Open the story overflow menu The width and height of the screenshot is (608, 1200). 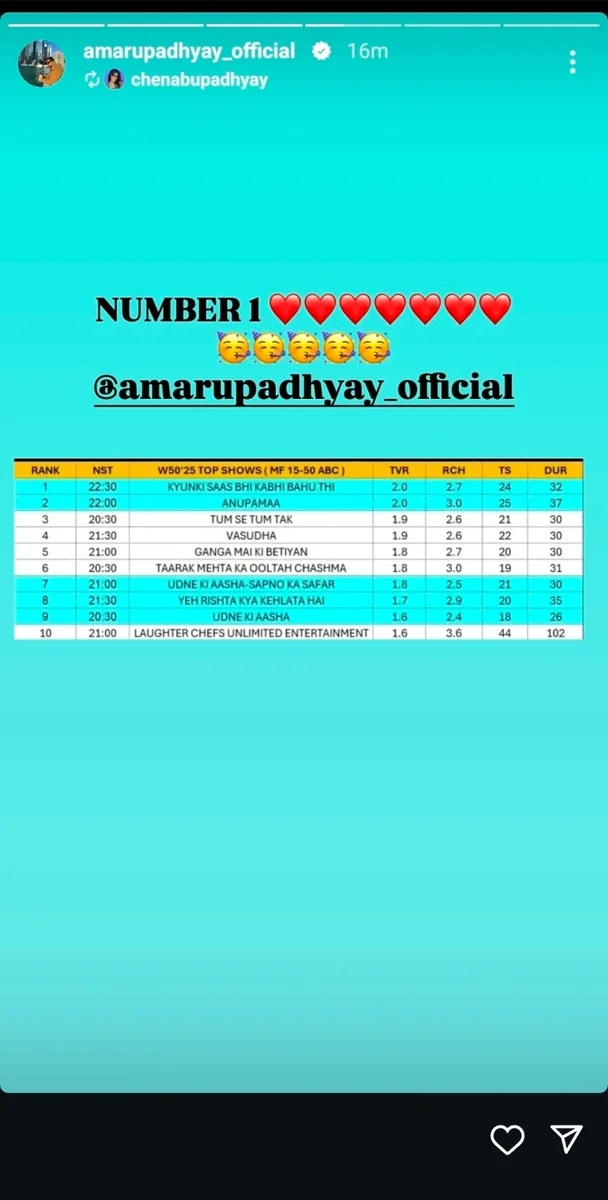[572, 62]
